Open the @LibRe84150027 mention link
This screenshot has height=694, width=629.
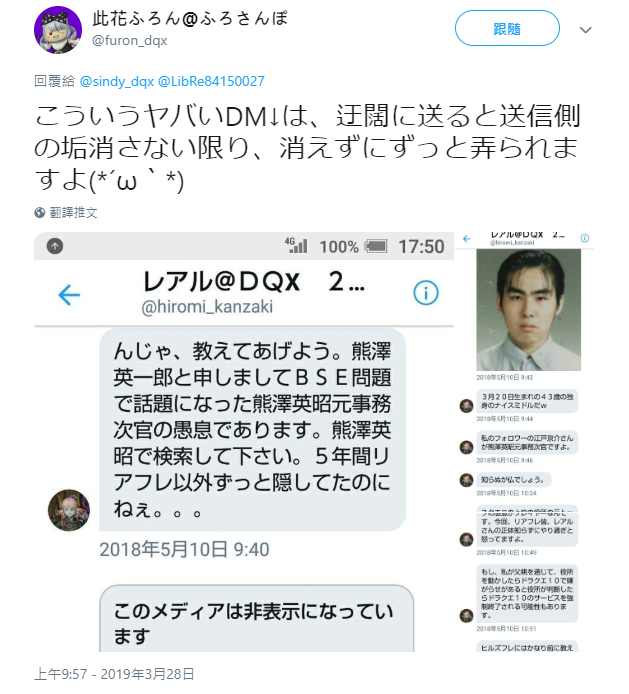click(x=210, y=80)
